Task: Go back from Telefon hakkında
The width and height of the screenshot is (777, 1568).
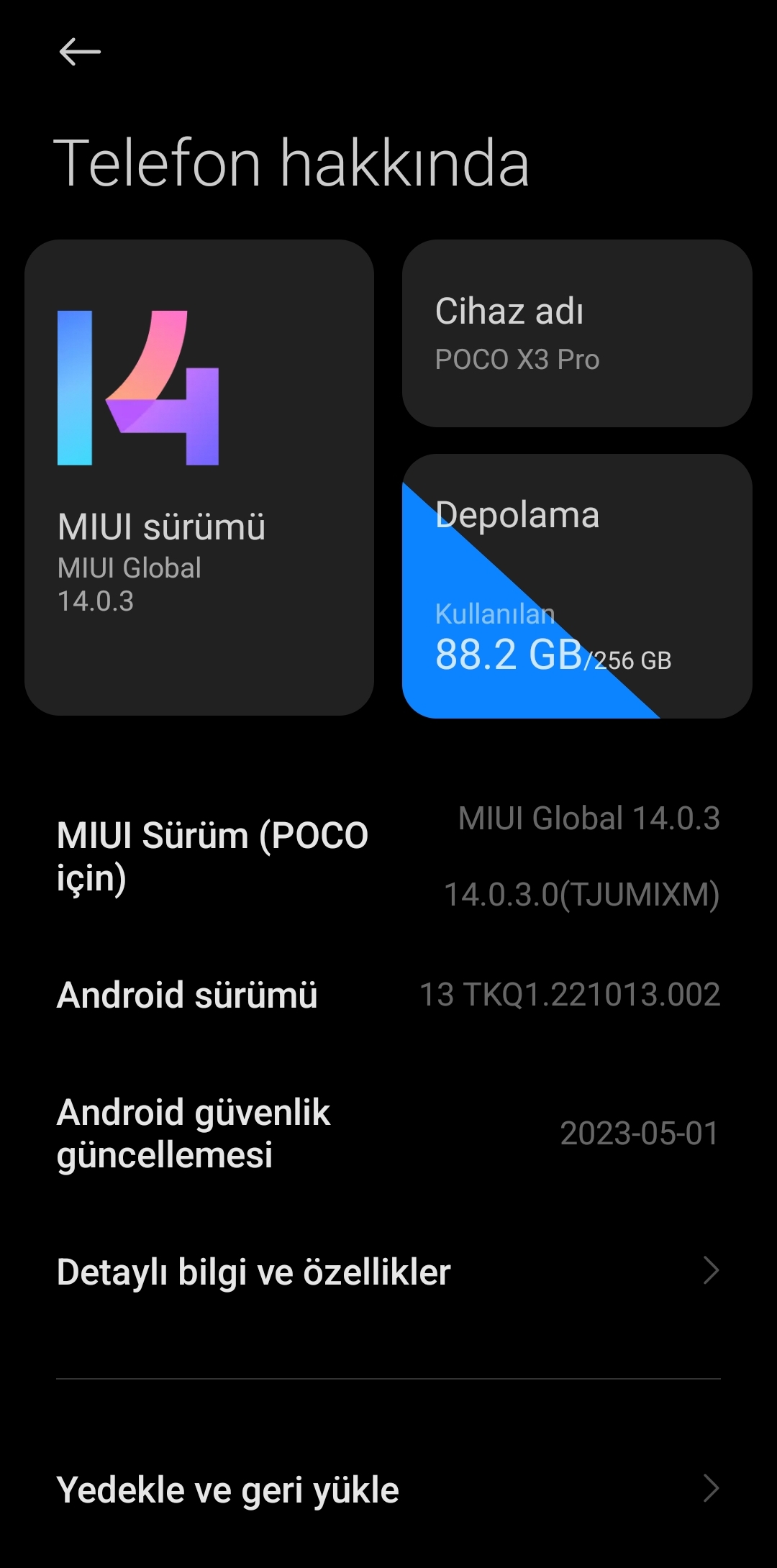Action: 79,53
